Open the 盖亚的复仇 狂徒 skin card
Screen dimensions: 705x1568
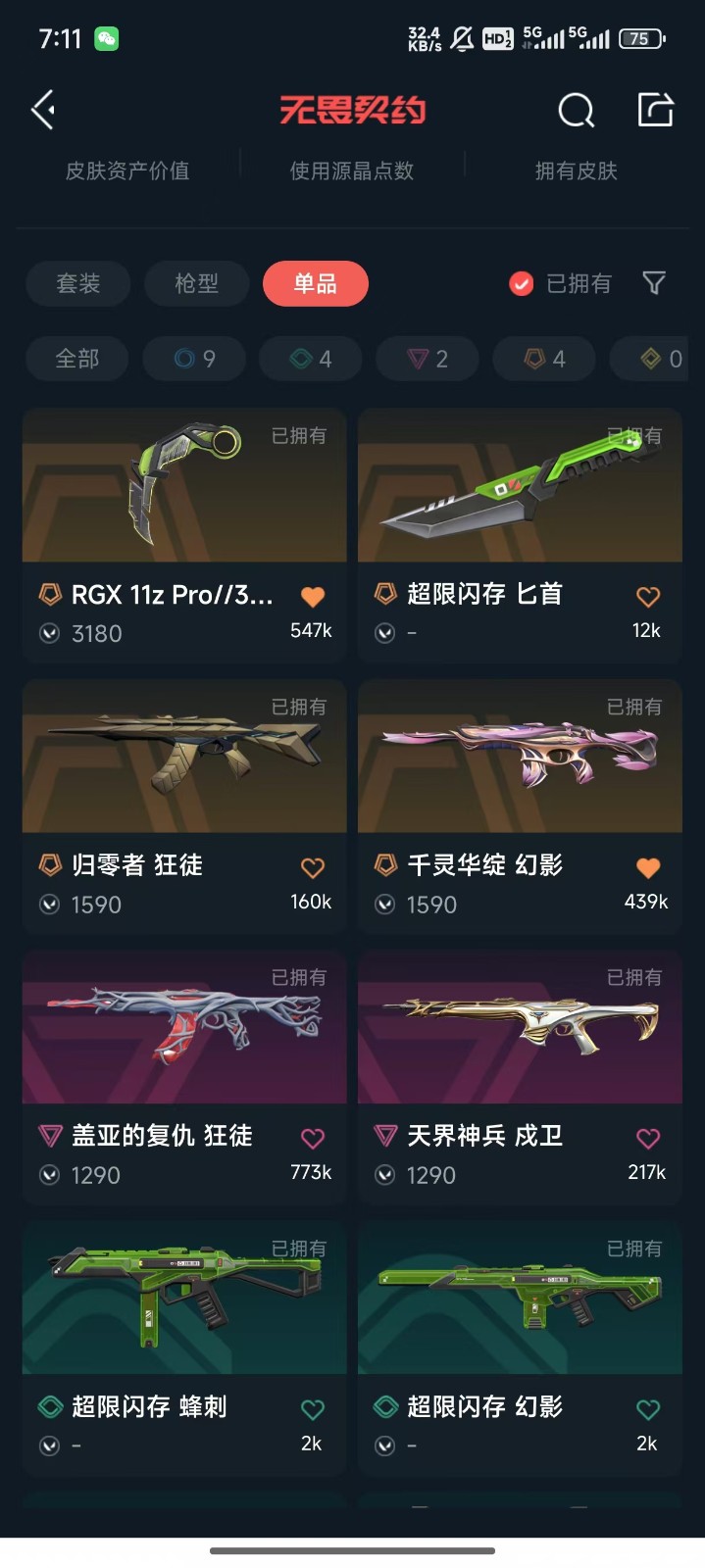coord(184,1077)
